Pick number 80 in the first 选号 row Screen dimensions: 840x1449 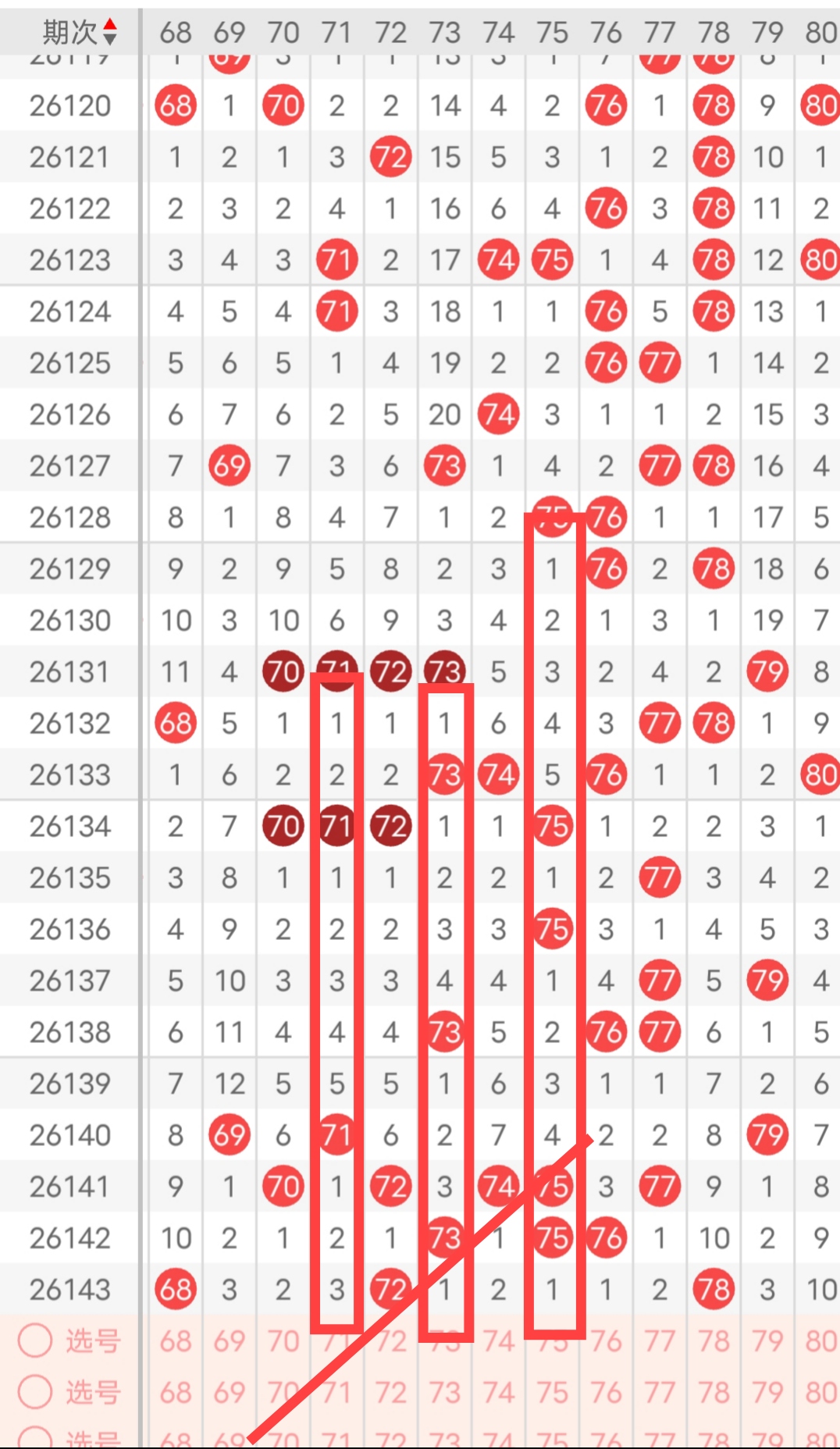point(820,1341)
